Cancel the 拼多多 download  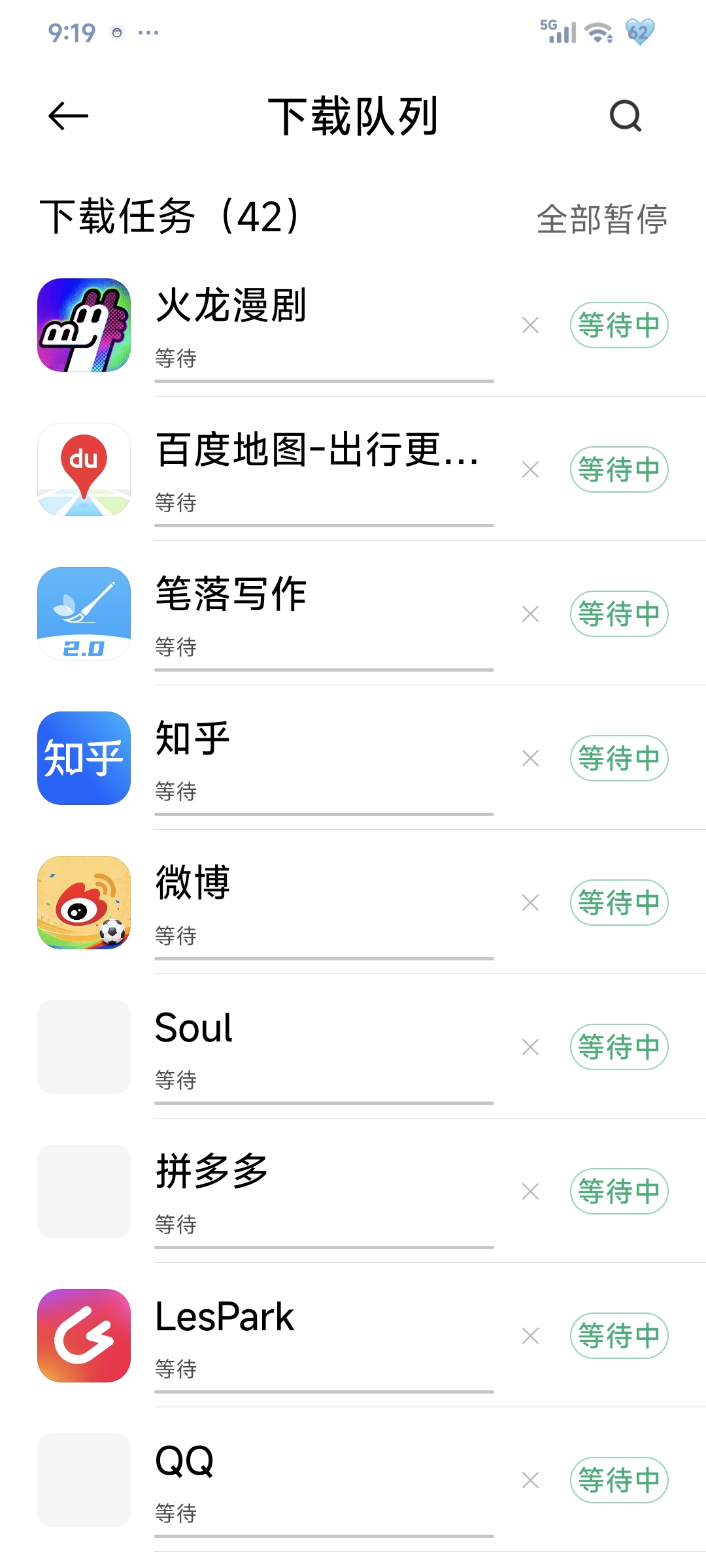[x=530, y=1191]
